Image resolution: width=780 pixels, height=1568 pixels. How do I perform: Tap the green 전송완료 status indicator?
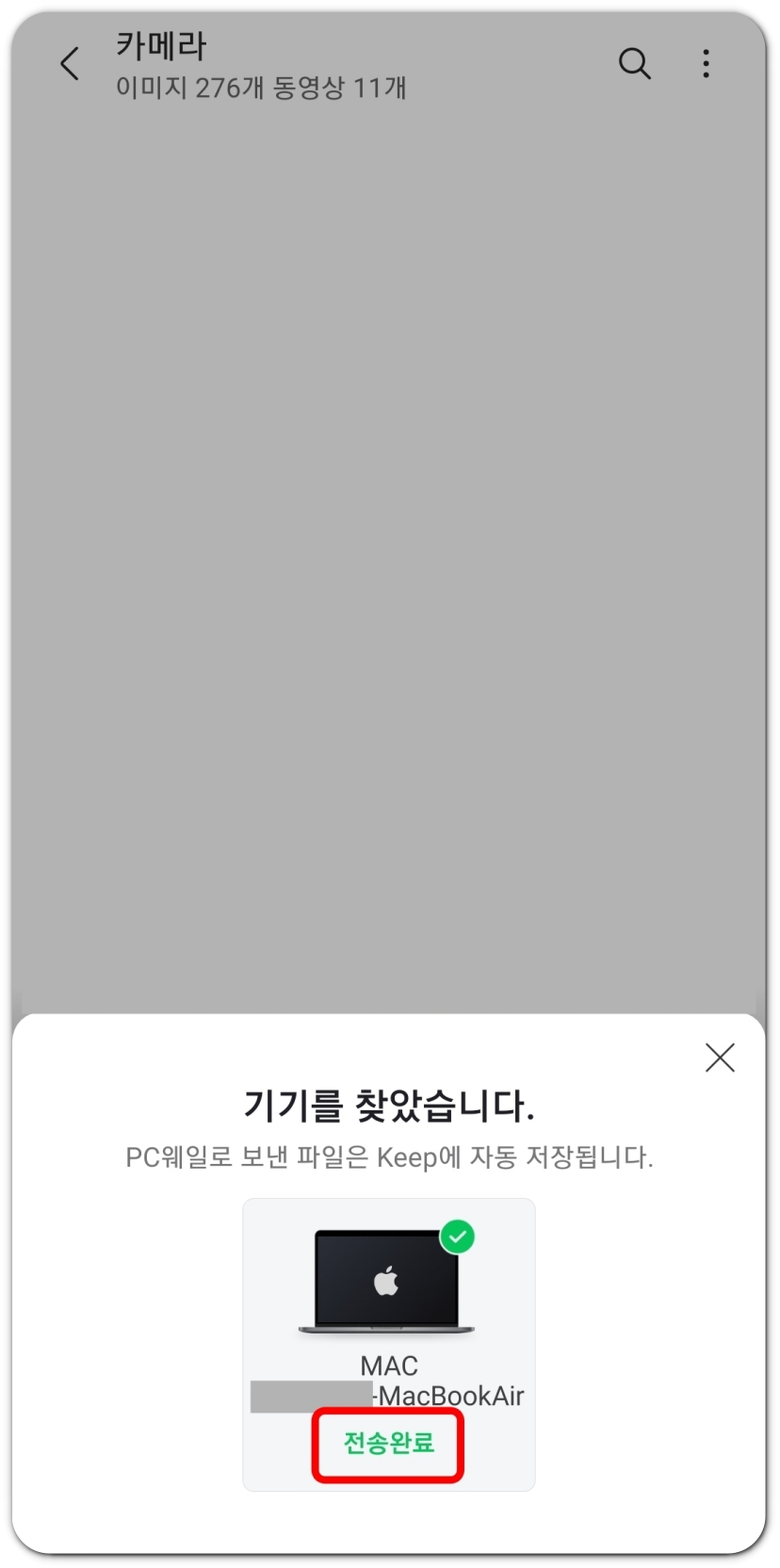pos(387,1444)
